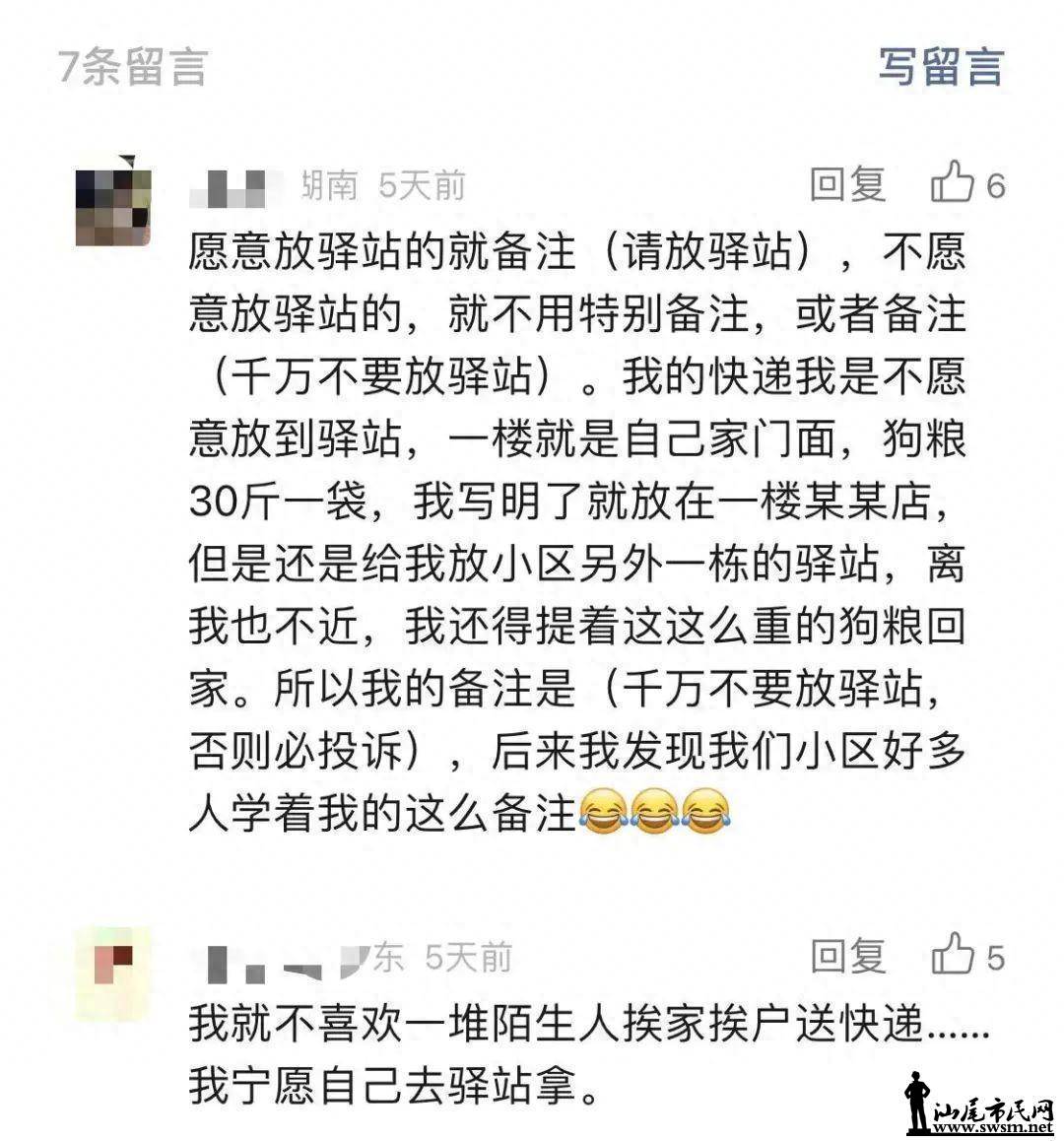Like the comment with 5 likes

[x=954, y=955]
